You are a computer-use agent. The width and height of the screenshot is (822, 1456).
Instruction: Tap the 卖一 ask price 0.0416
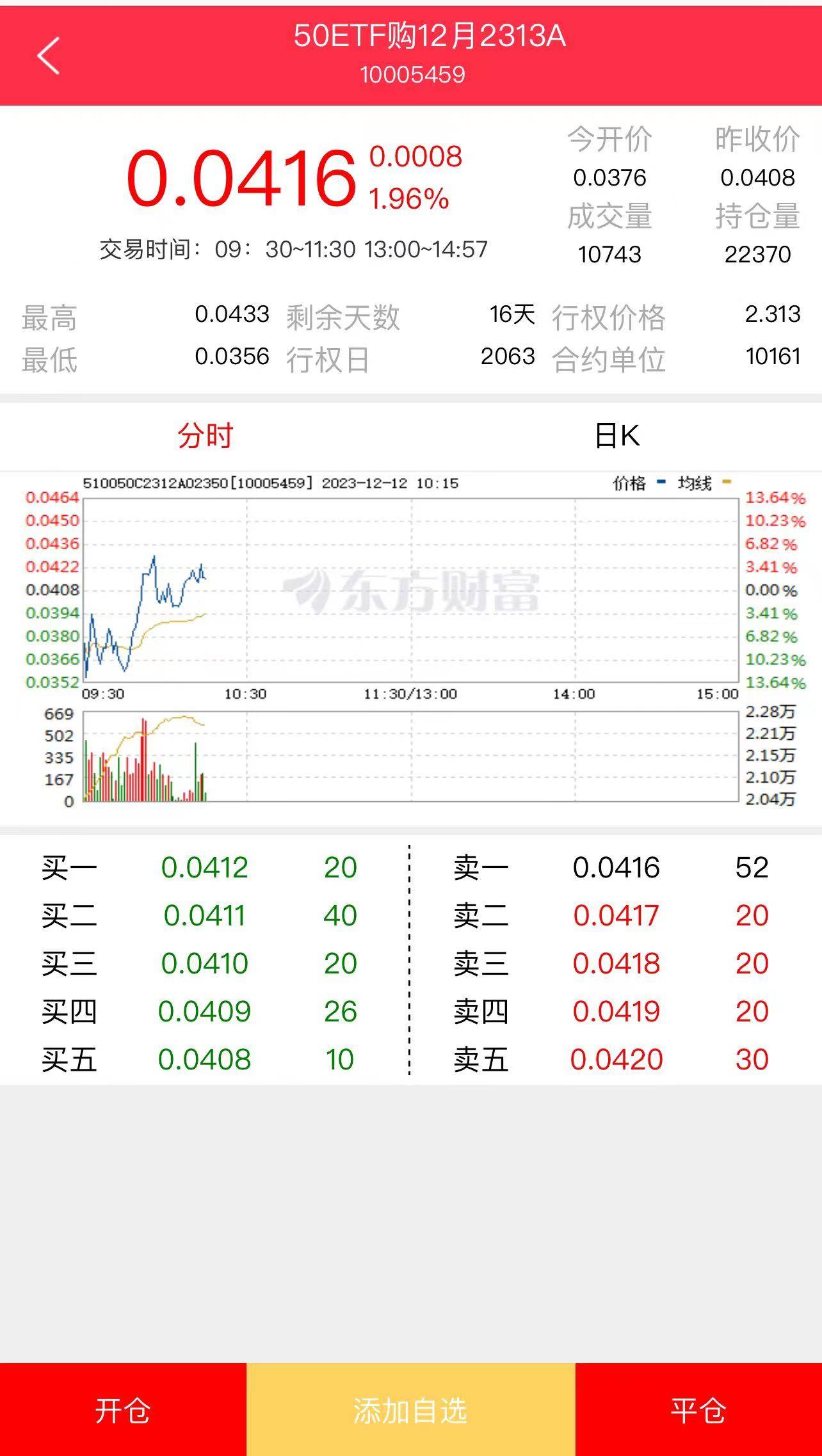pos(616,868)
